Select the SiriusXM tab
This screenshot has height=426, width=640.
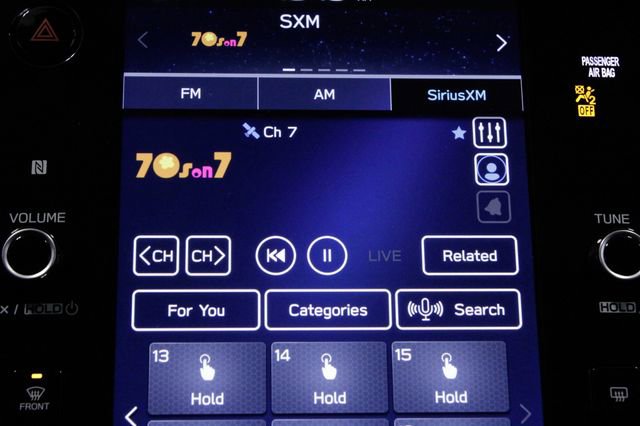456,93
